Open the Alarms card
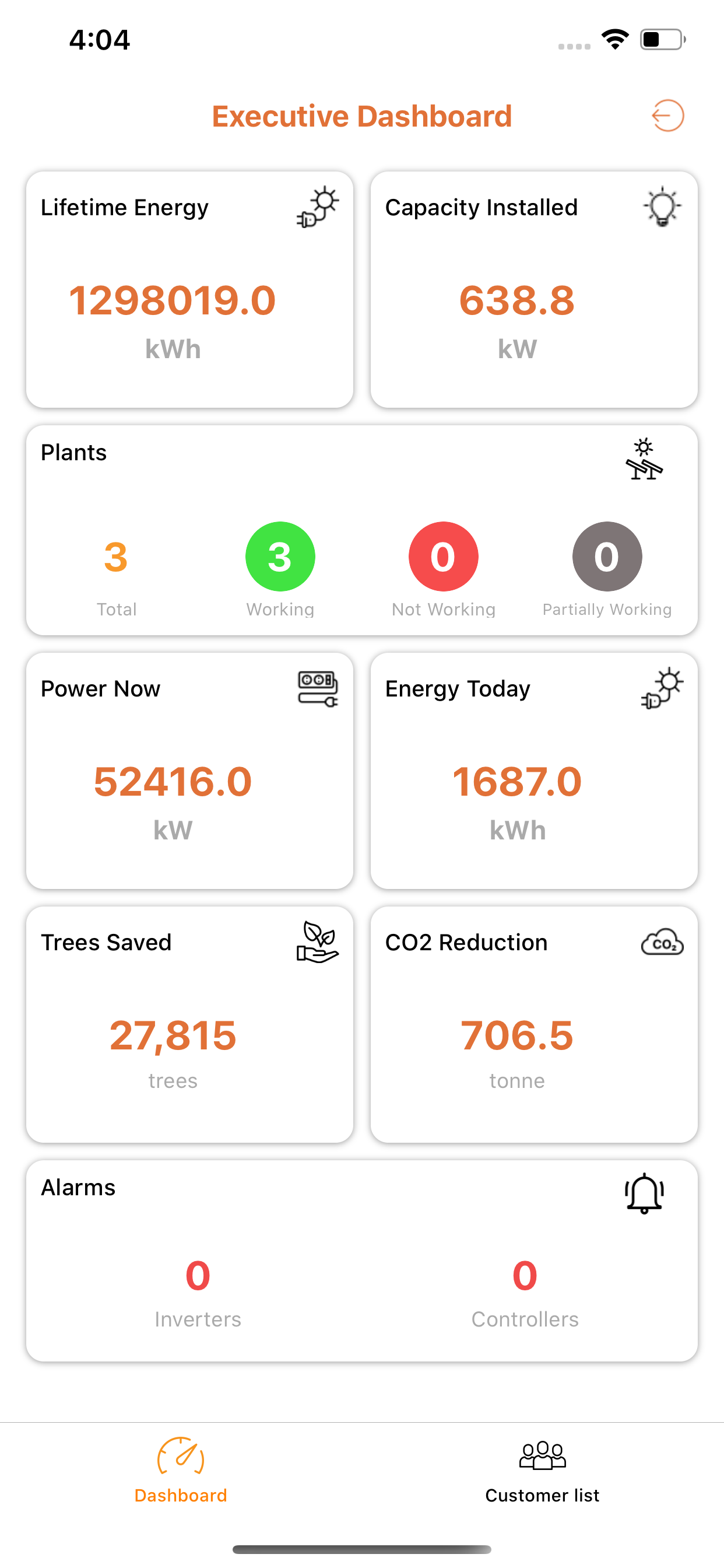The height and width of the screenshot is (1568, 724). 362,1261
